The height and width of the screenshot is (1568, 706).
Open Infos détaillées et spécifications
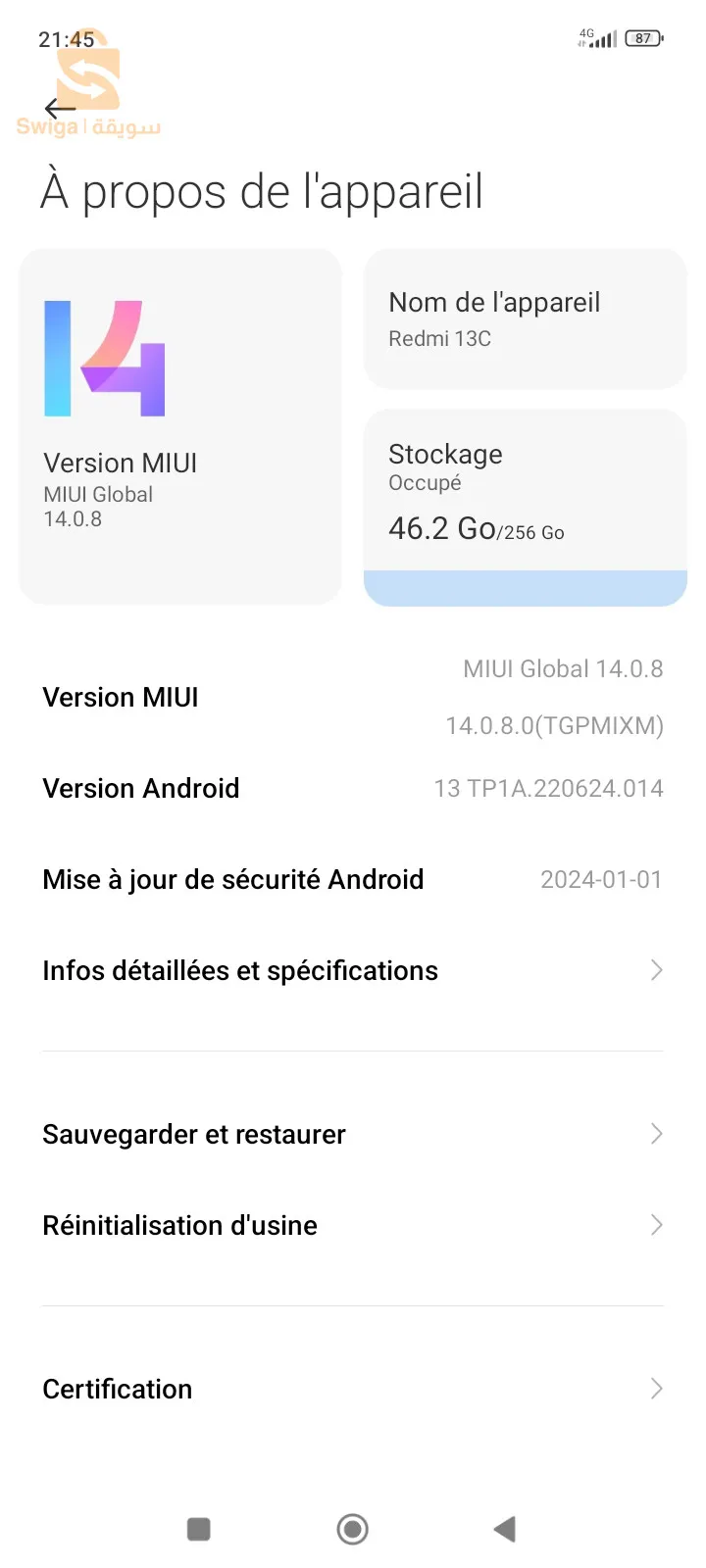click(x=353, y=970)
